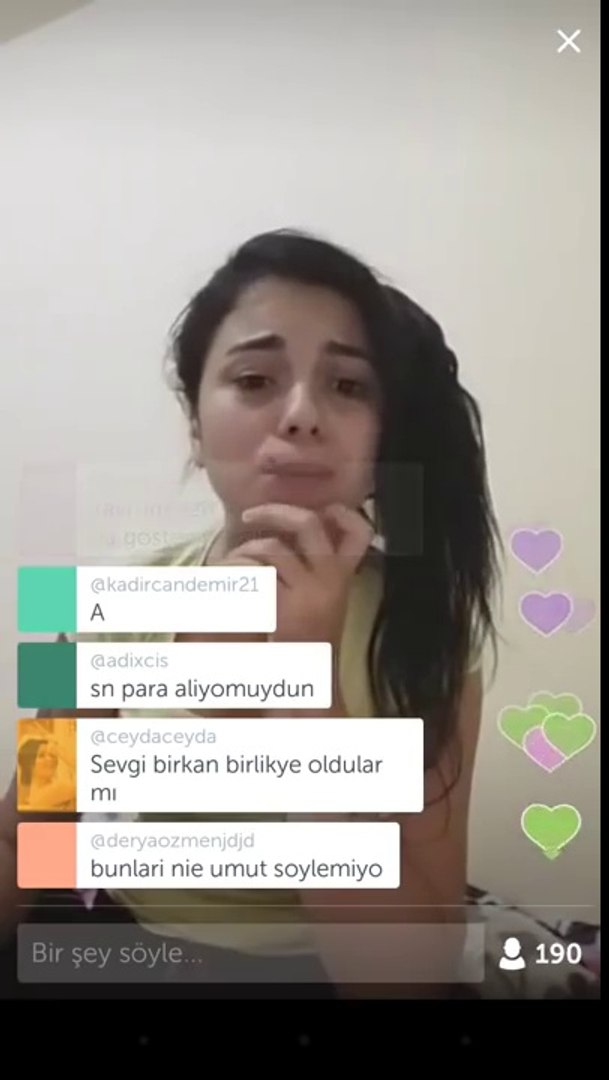View comment from @deryaozmenjdjd
This screenshot has width=609, height=1080.
235,856
